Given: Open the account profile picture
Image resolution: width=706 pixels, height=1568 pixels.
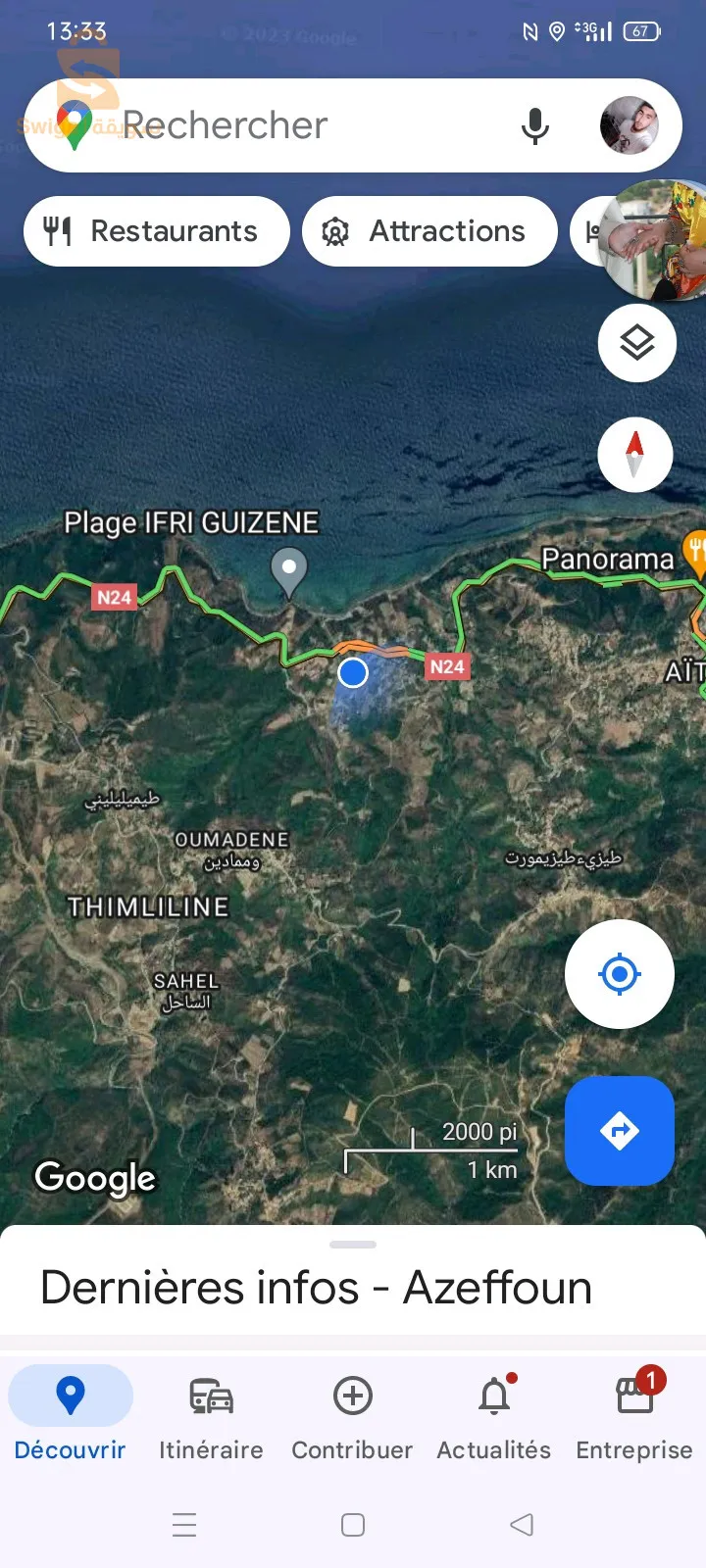Looking at the screenshot, I should [x=629, y=125].
